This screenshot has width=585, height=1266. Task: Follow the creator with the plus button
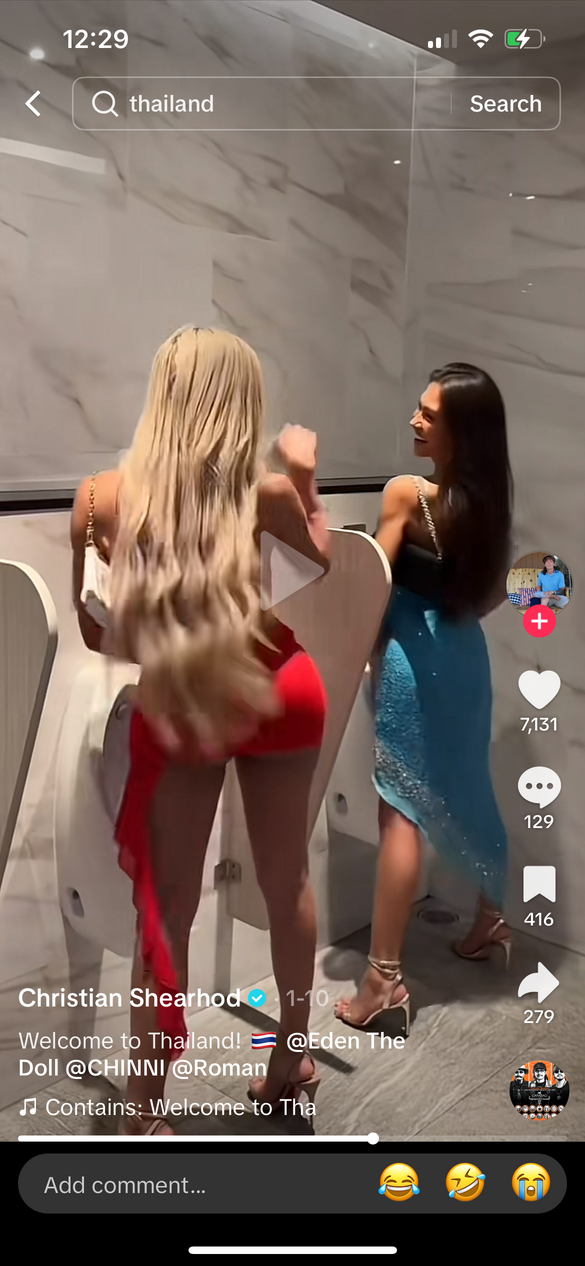pos(538,621)
